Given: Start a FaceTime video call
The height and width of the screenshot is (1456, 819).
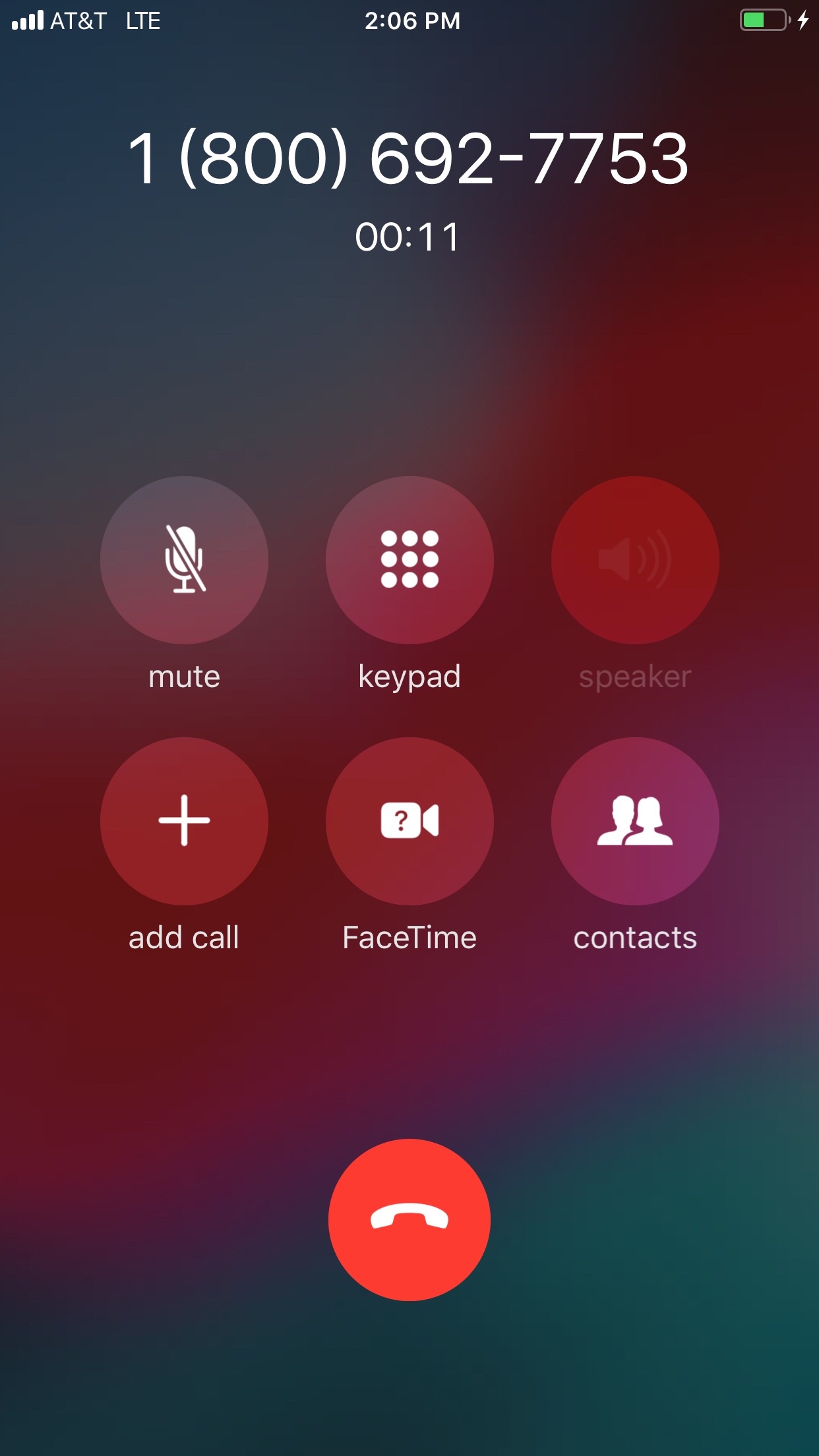Looking at the screenshot, I should coord(409,821).
